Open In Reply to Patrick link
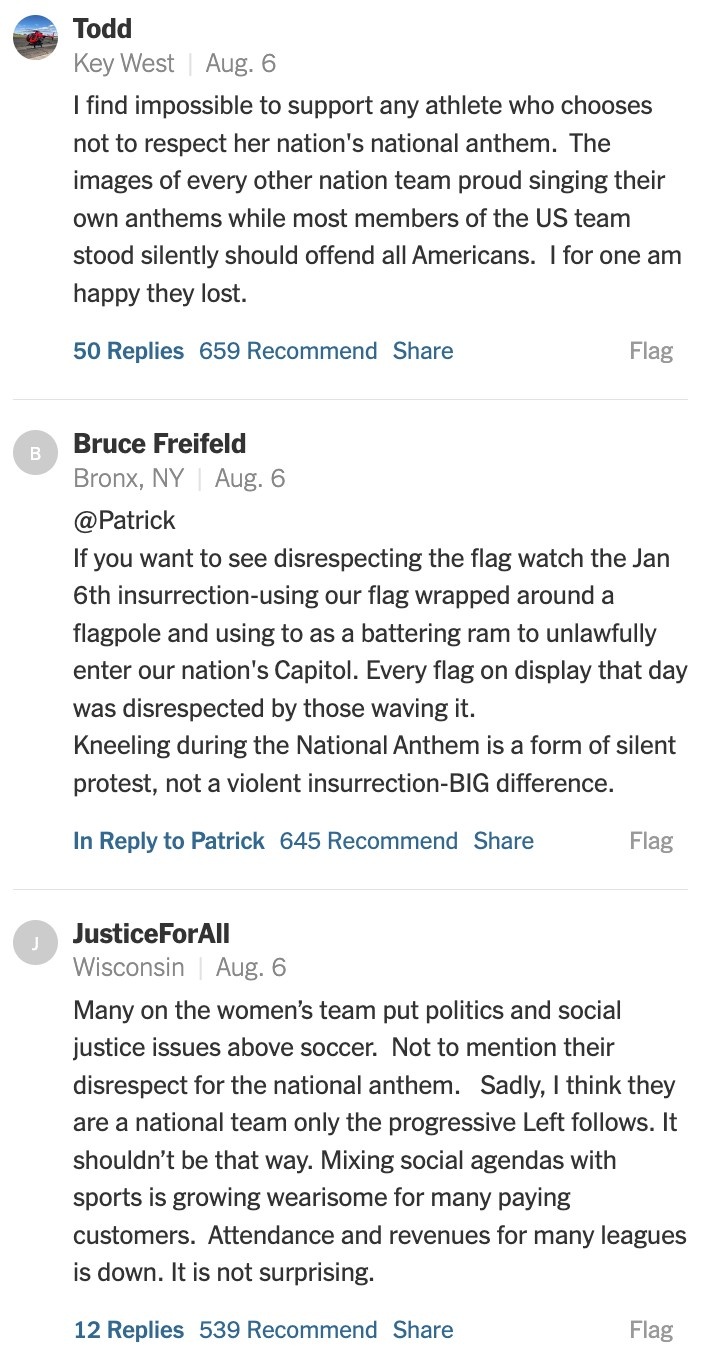Image resolution: width=714 pixels, height=1372 pixels. pos(169,841)
